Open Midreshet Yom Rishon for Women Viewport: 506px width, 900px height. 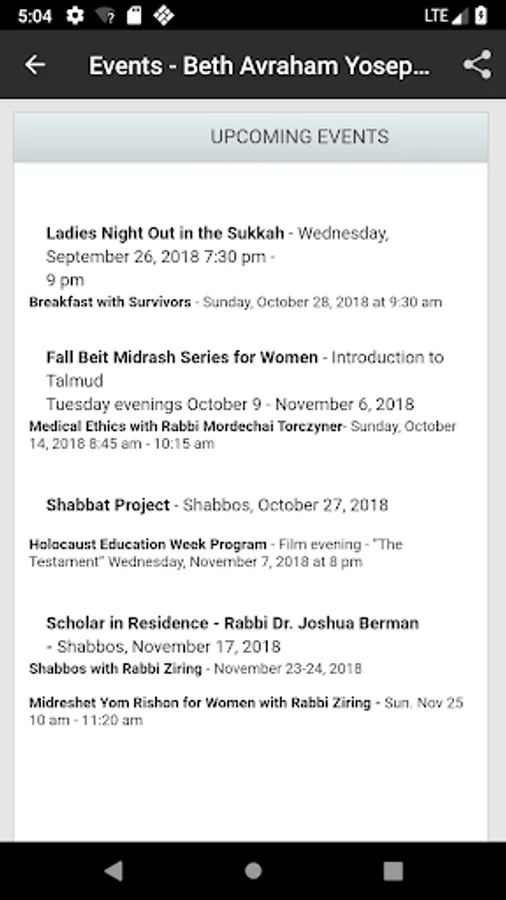pyautogui.click(x=200, y=703)
